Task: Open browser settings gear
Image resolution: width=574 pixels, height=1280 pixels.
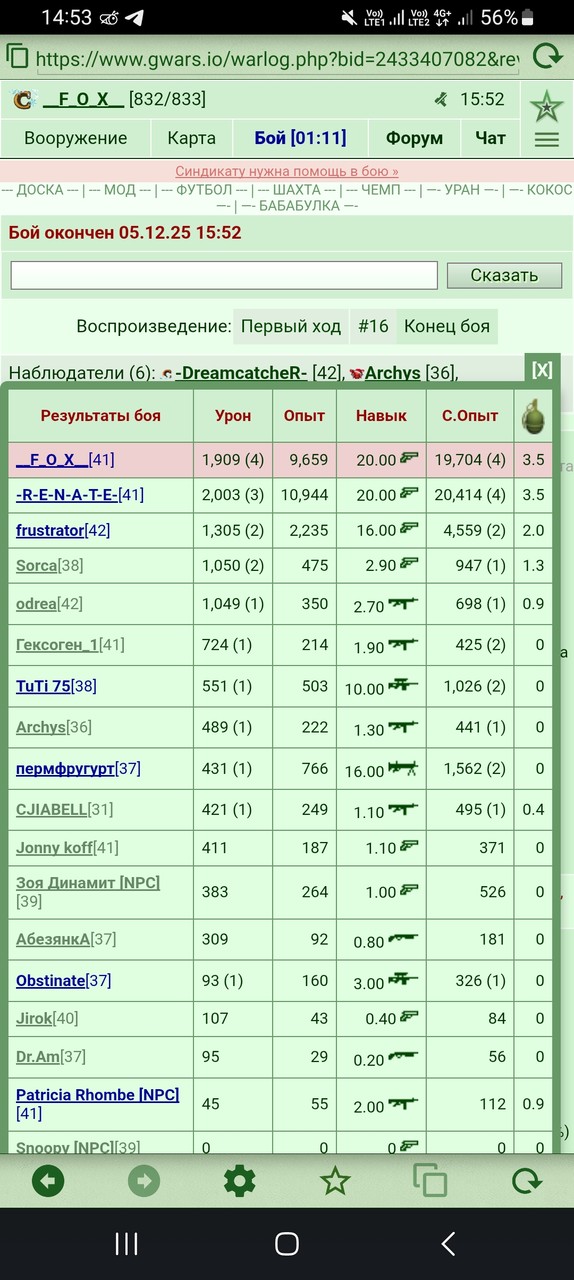Action: click(x=239, y=1181)
